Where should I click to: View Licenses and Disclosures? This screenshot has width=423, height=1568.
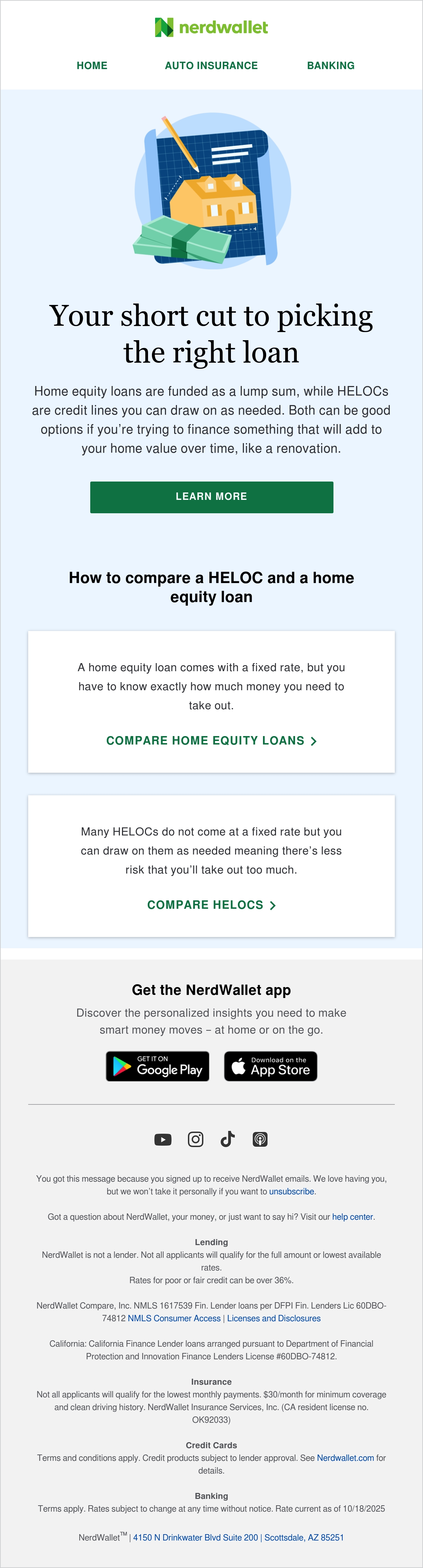[274, 1318]
